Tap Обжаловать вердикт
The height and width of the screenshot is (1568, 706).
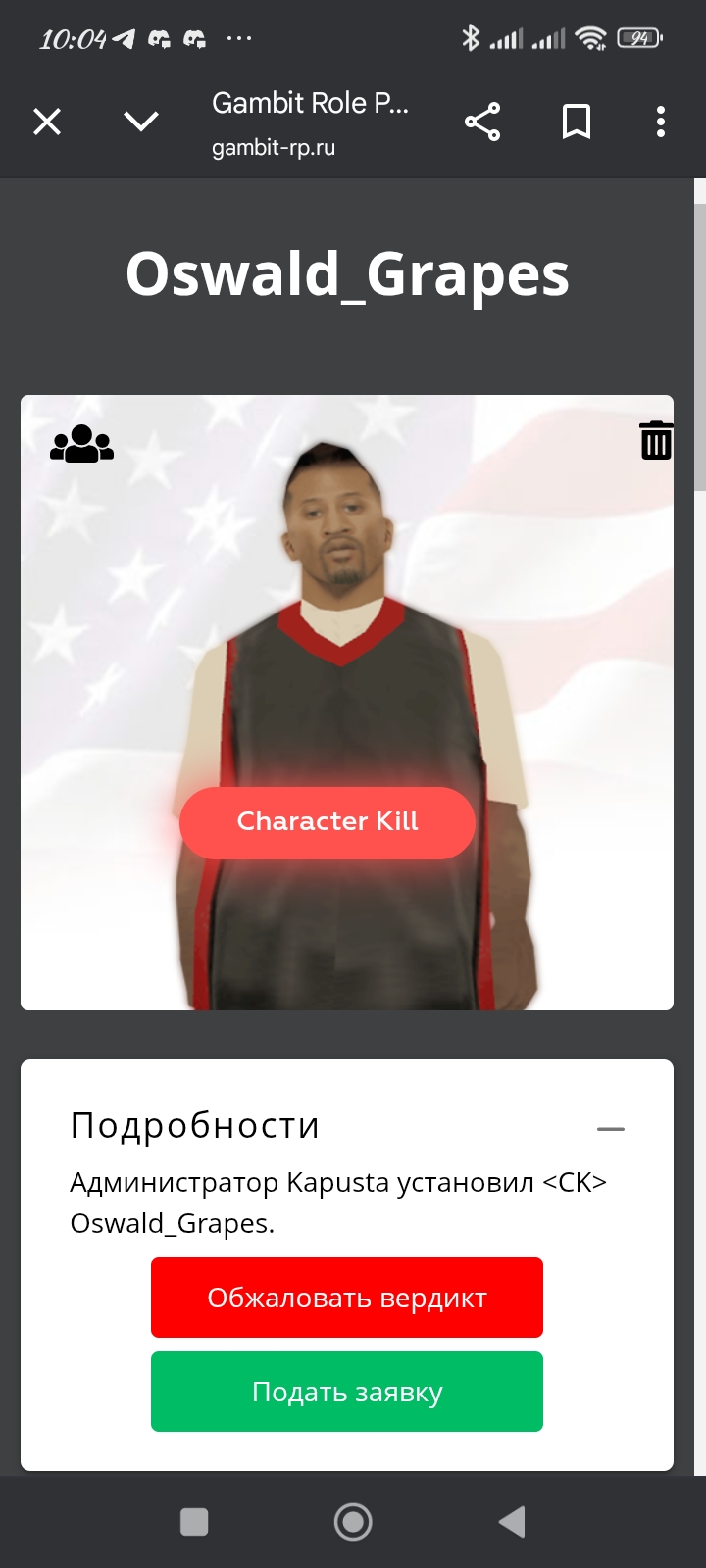tap(347, 1298)
